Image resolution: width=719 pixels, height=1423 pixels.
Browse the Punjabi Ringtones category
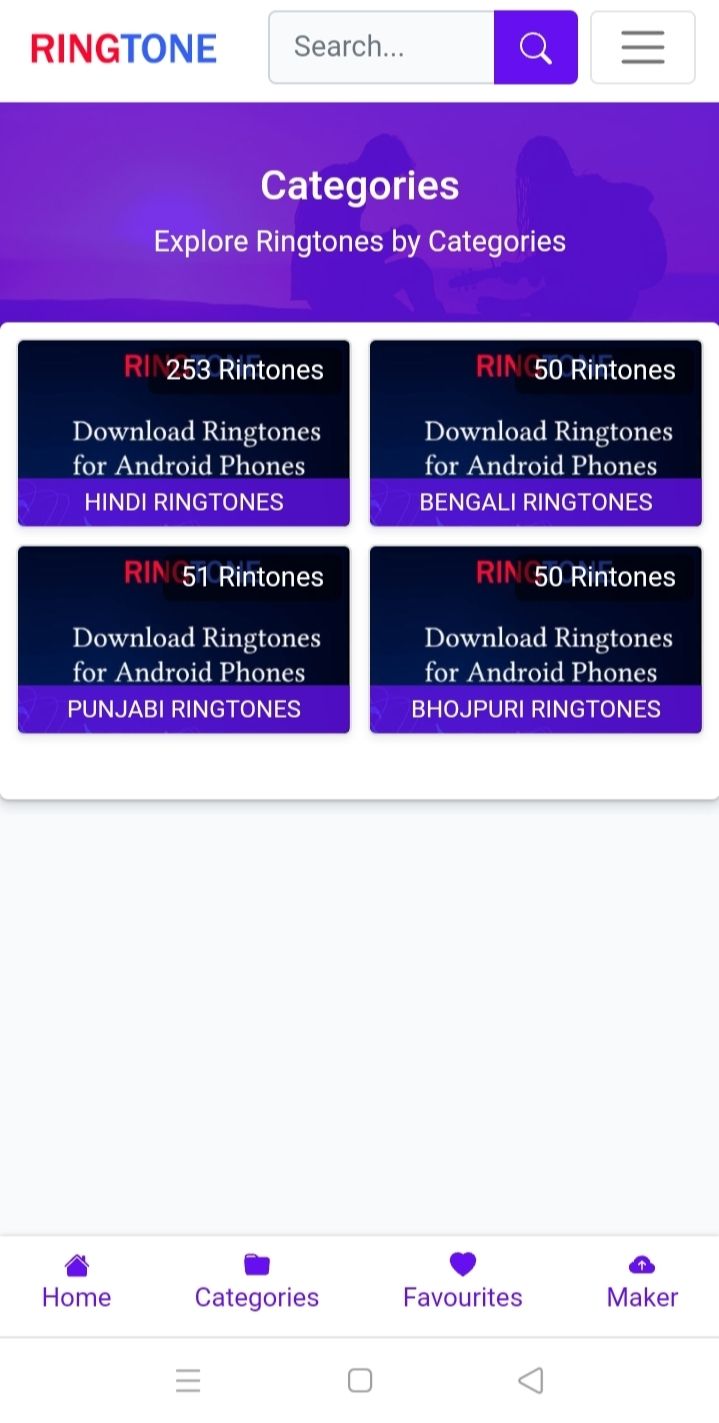[x=184, y=640]
